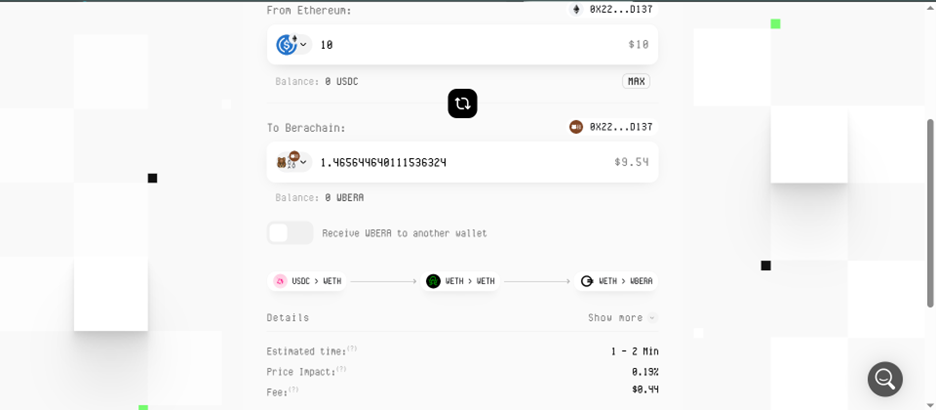Expand Details with Show more

(x=622, y=318)
